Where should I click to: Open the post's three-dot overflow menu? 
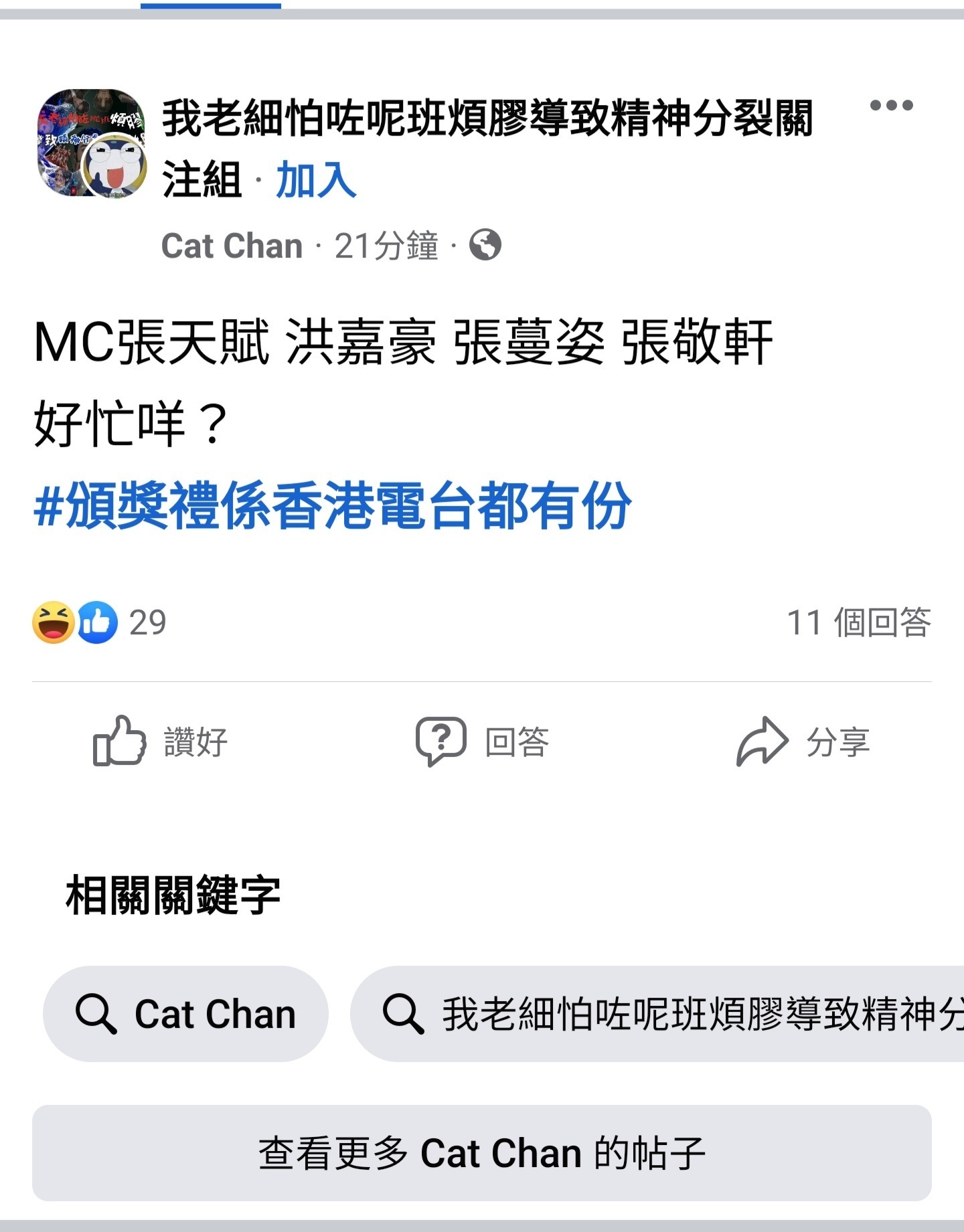(x=891, y=106)
